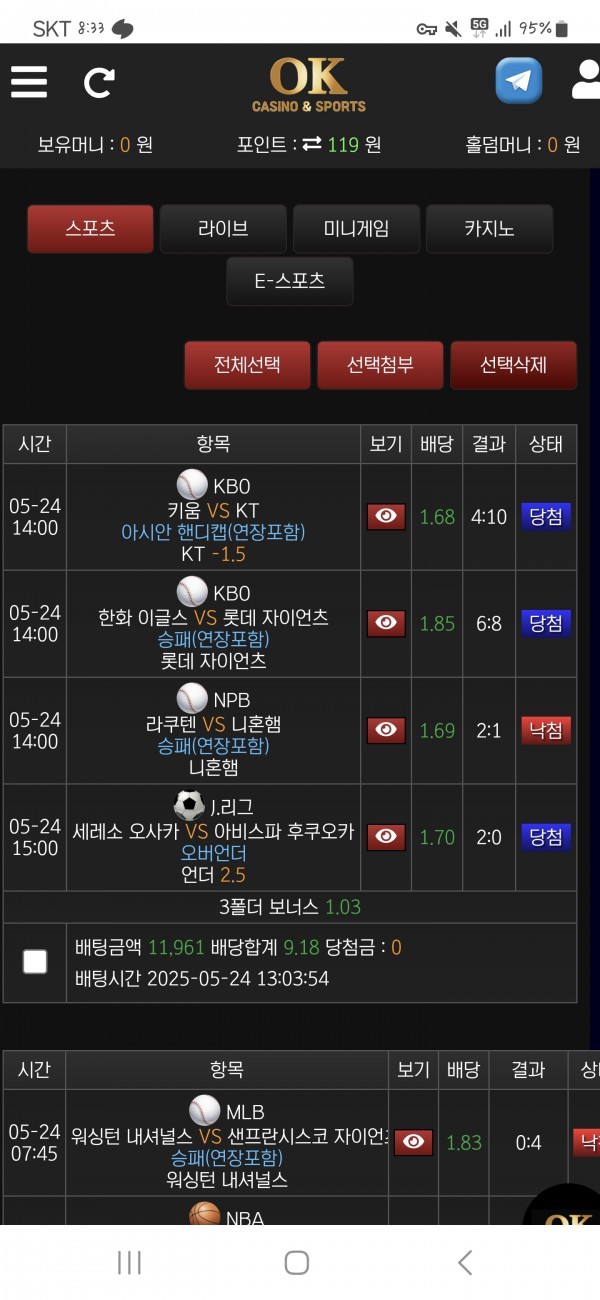Go to the 카지노 tab
The image size is (600, 1300).
point(489,228)
